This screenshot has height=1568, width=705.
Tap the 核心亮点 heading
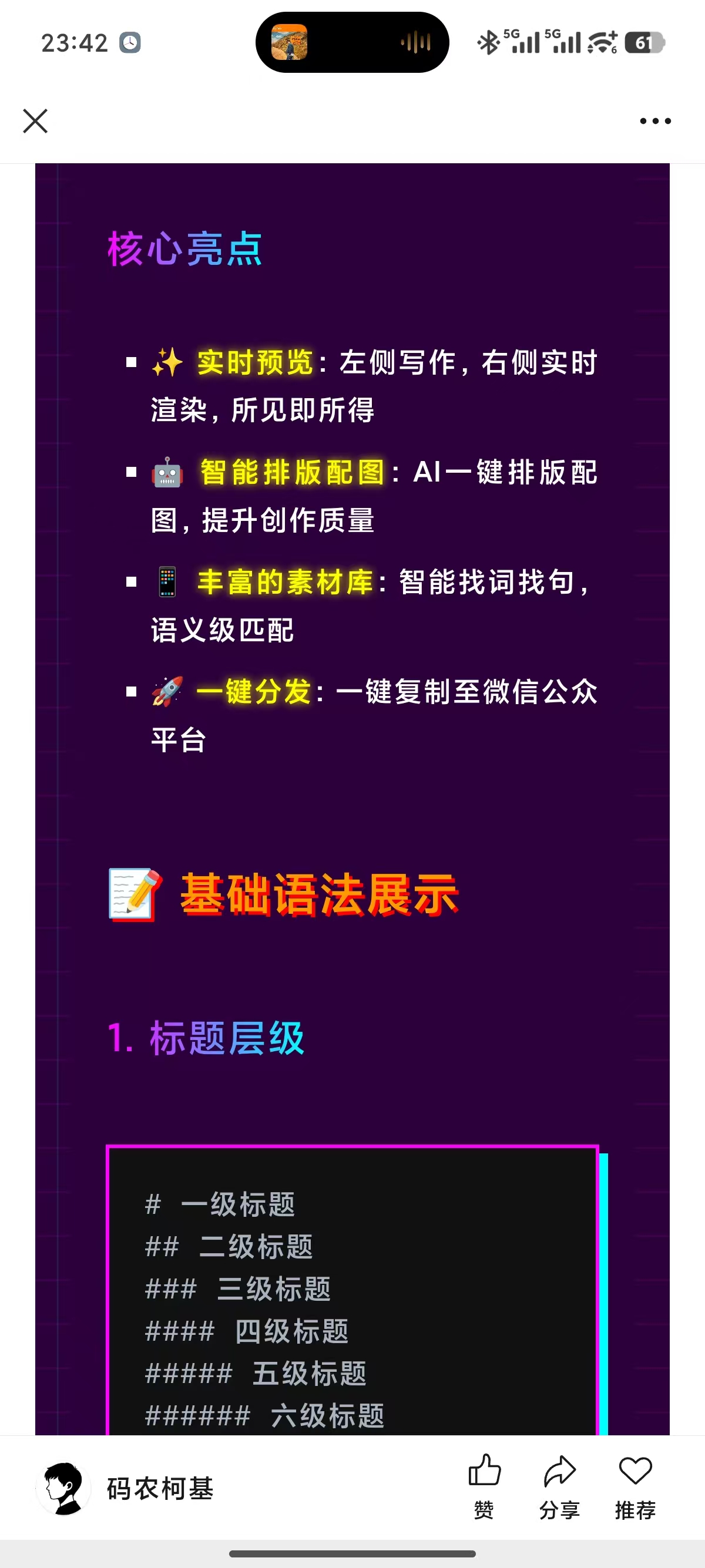(x=184, y=248)
